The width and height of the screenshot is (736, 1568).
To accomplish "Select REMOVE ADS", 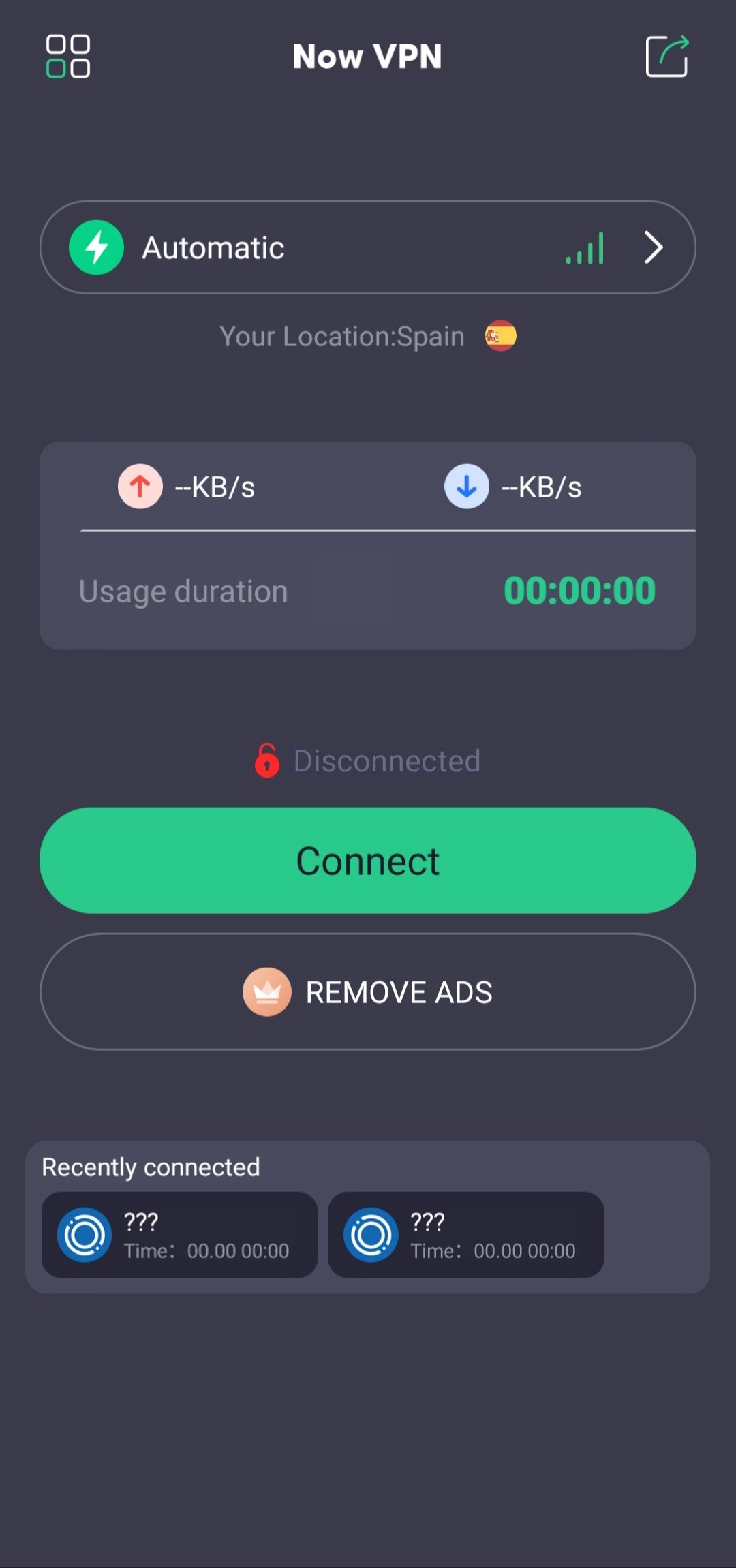I will point(368,992).
